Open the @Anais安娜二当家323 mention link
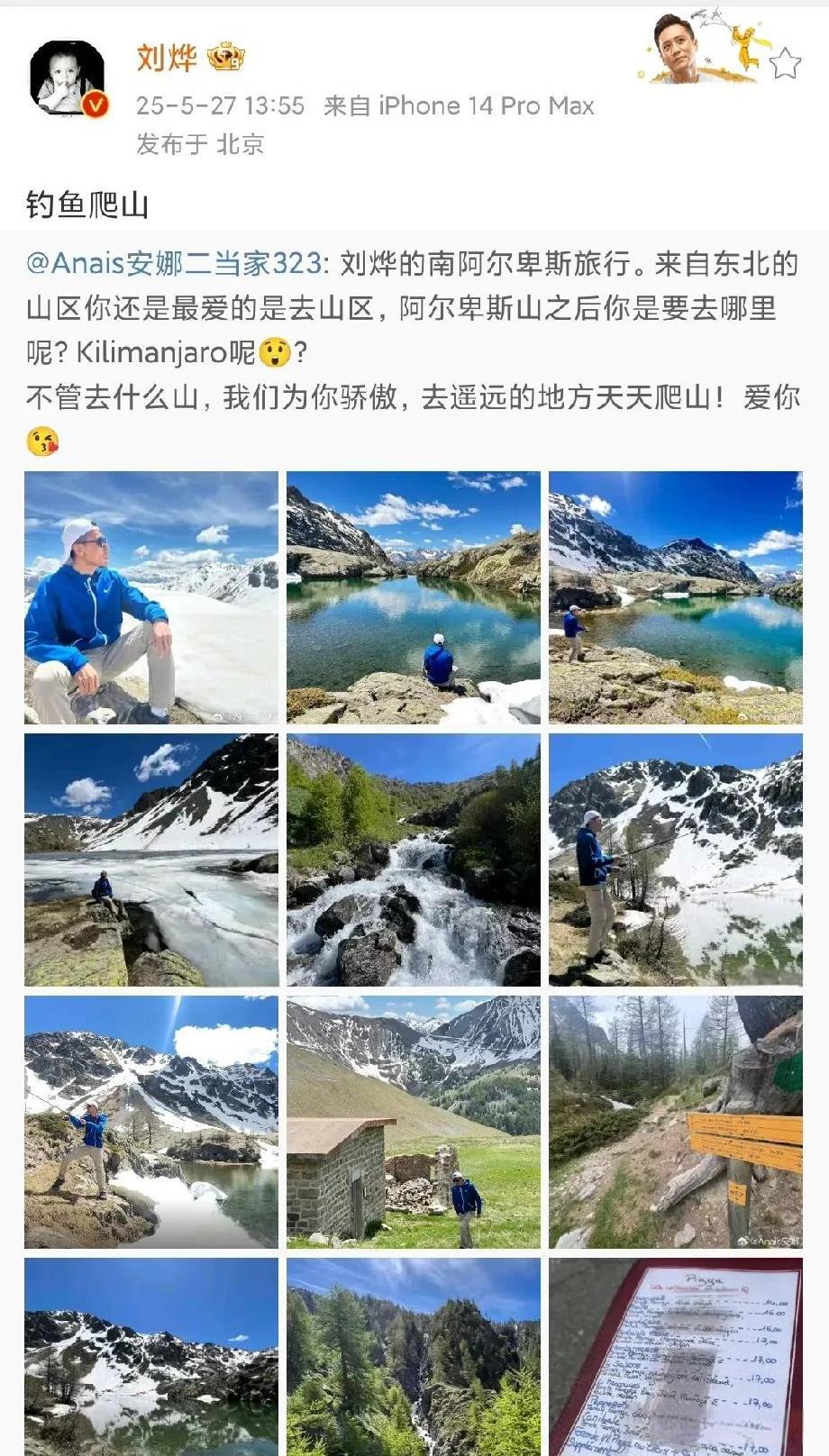The width and height of the screenshot is (829, 1456). coord(173,263)
